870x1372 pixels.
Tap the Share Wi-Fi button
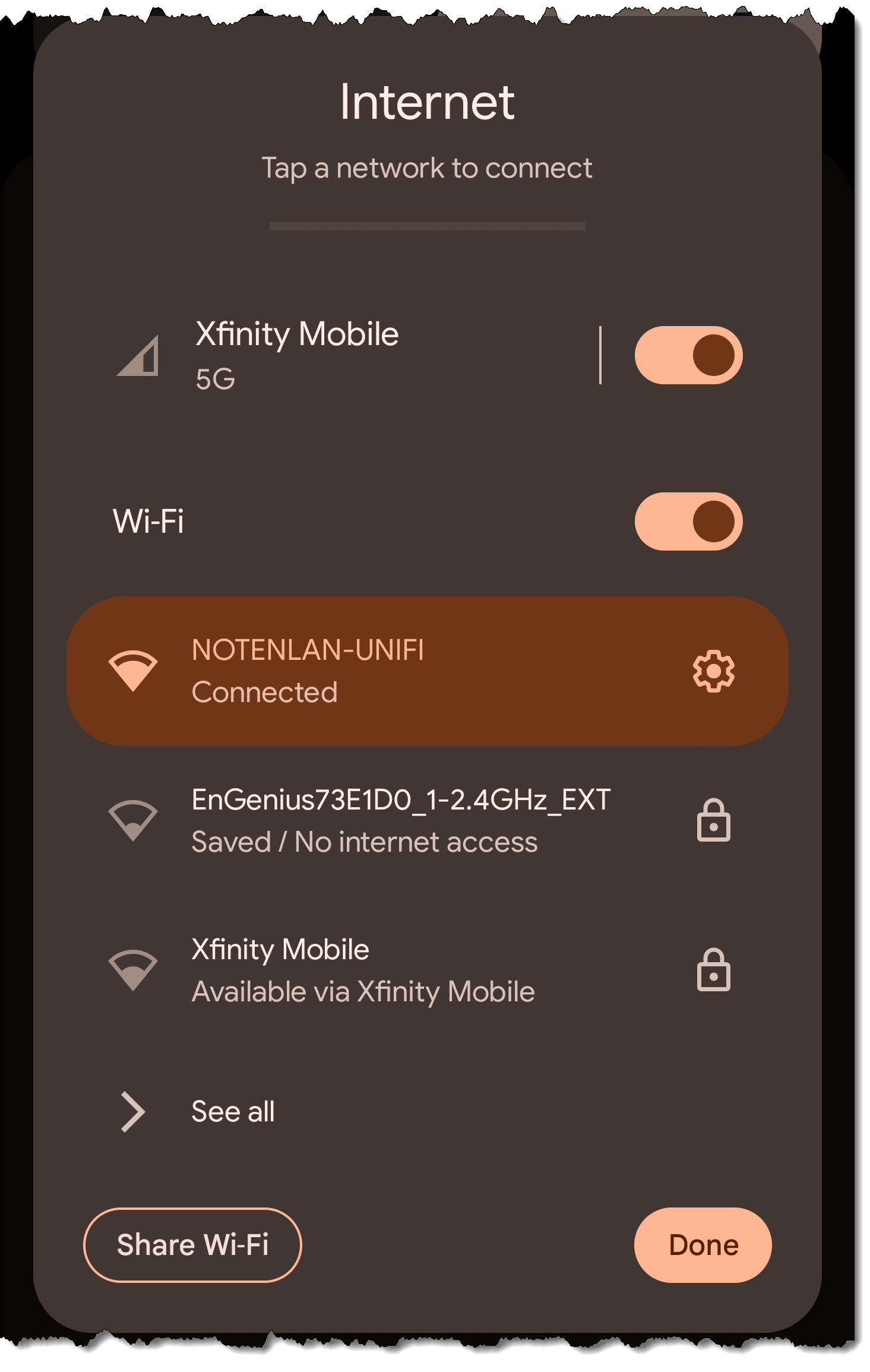tap(192, 1245)
